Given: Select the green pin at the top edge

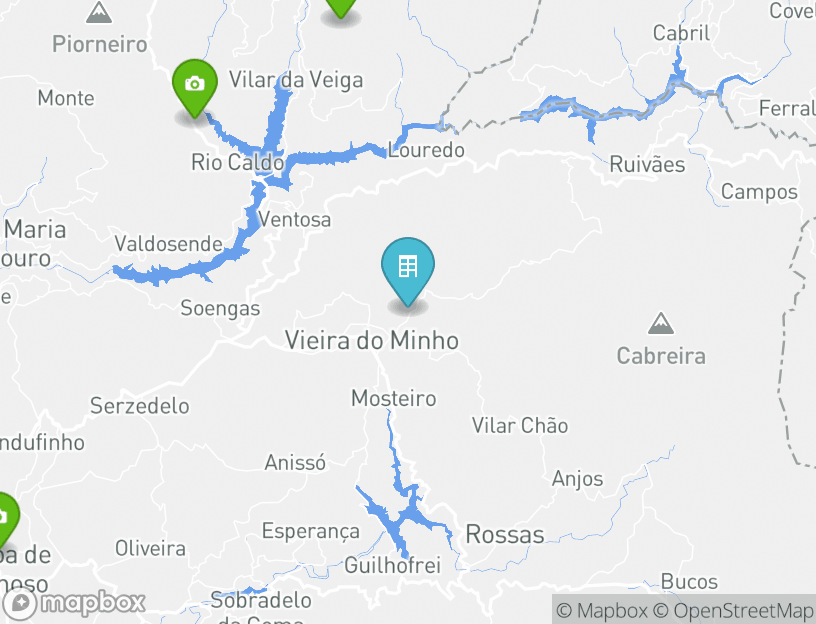Looking at the screenshot, I should click(x=341, y=6).
